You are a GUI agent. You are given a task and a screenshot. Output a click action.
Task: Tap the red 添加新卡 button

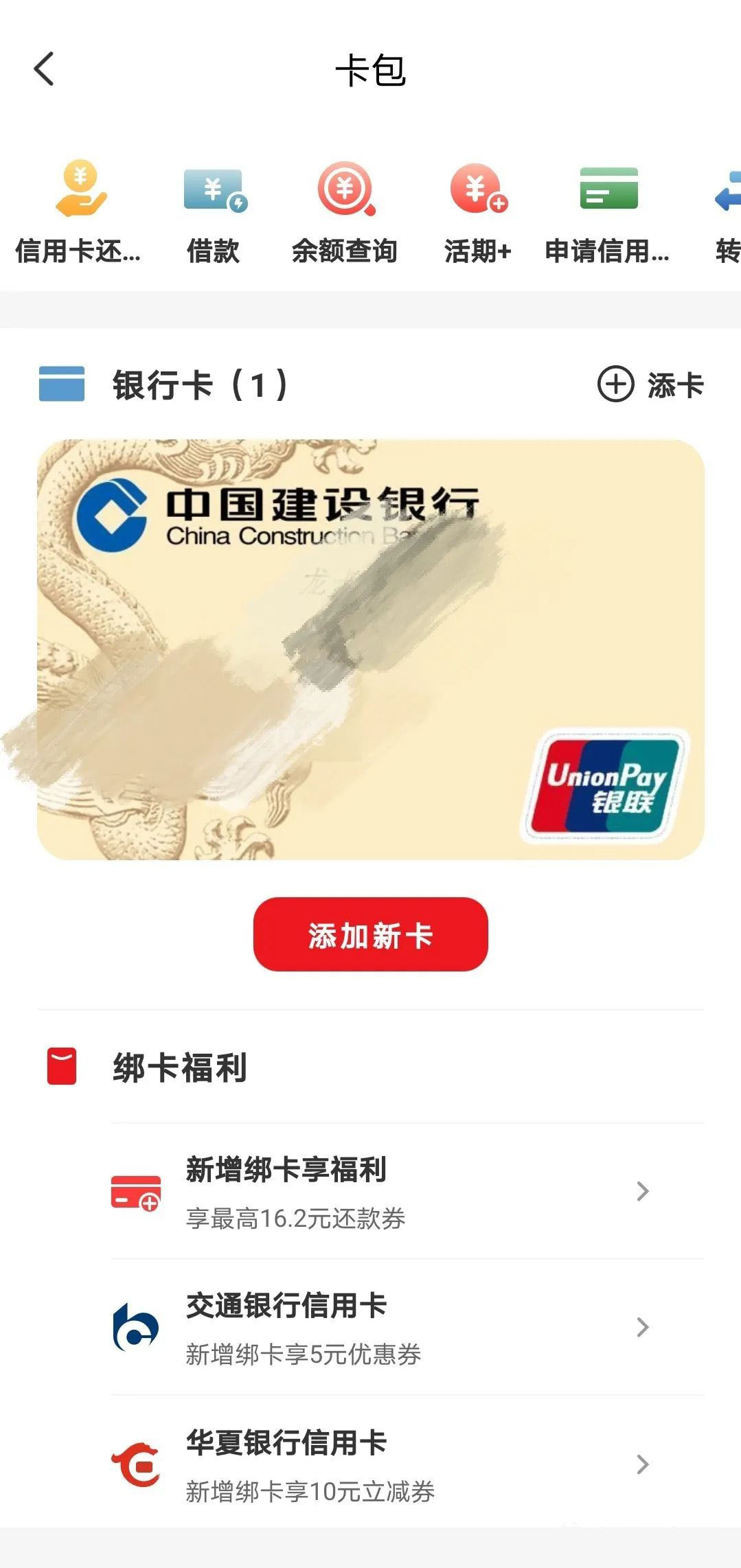point(370,934)
